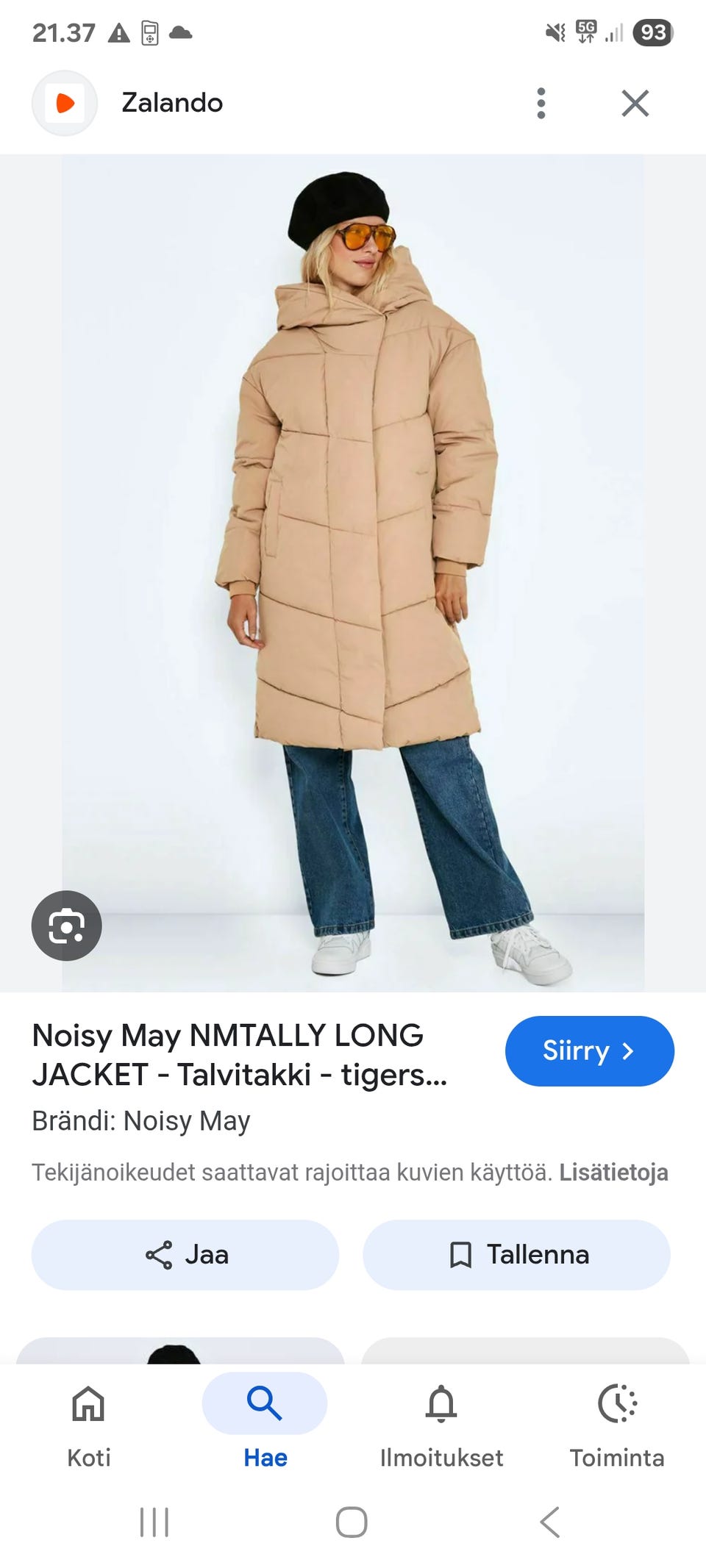Open the three-dot overflow menu
Viewport: 706px width, 1568px height.
click(541, 103)
